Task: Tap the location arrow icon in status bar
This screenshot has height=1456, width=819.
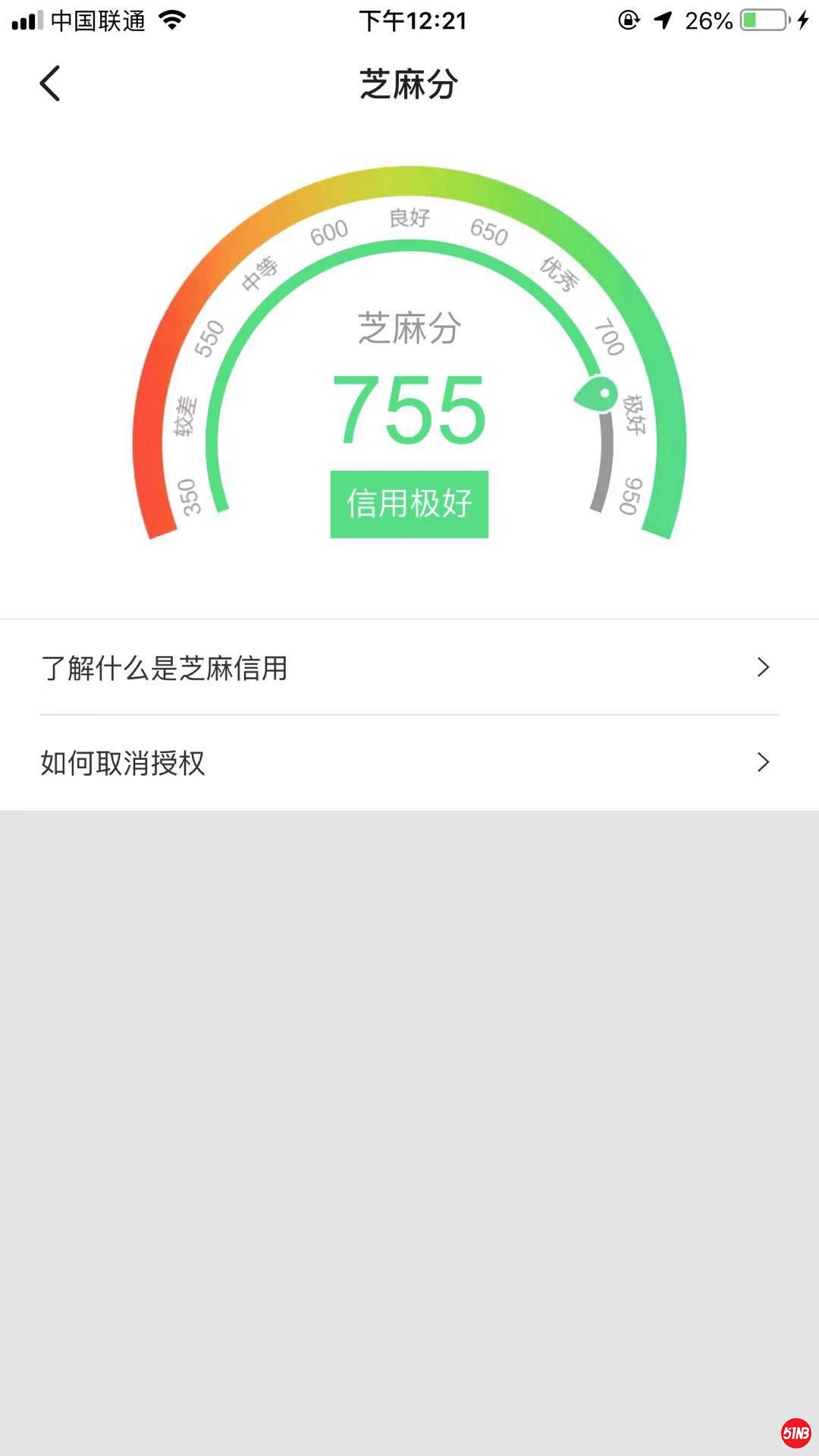Action: point(664,20)
